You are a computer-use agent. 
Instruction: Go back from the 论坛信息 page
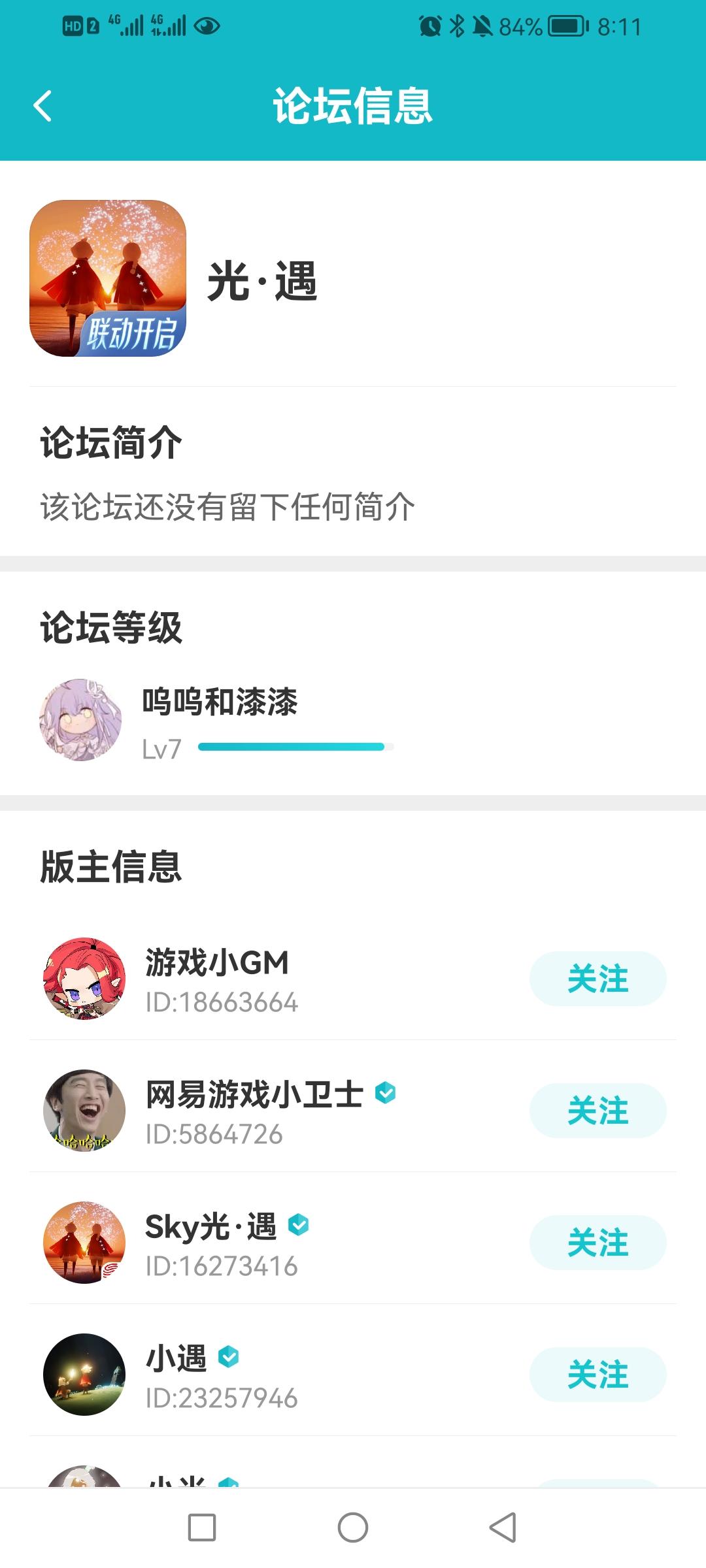pyautogui.click(x=42, y=106)
